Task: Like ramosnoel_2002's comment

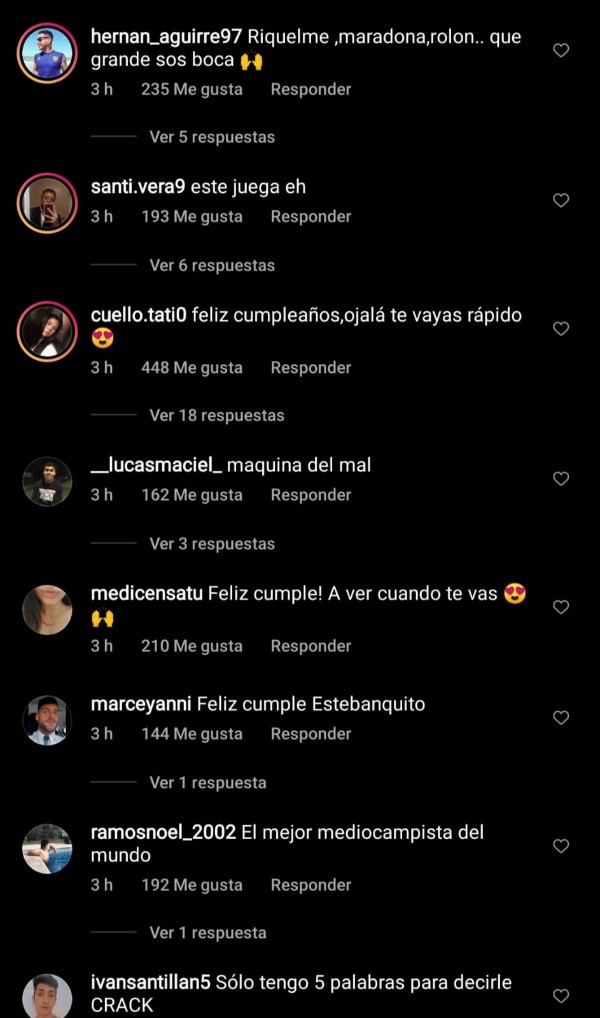Action: pos(561,846)
